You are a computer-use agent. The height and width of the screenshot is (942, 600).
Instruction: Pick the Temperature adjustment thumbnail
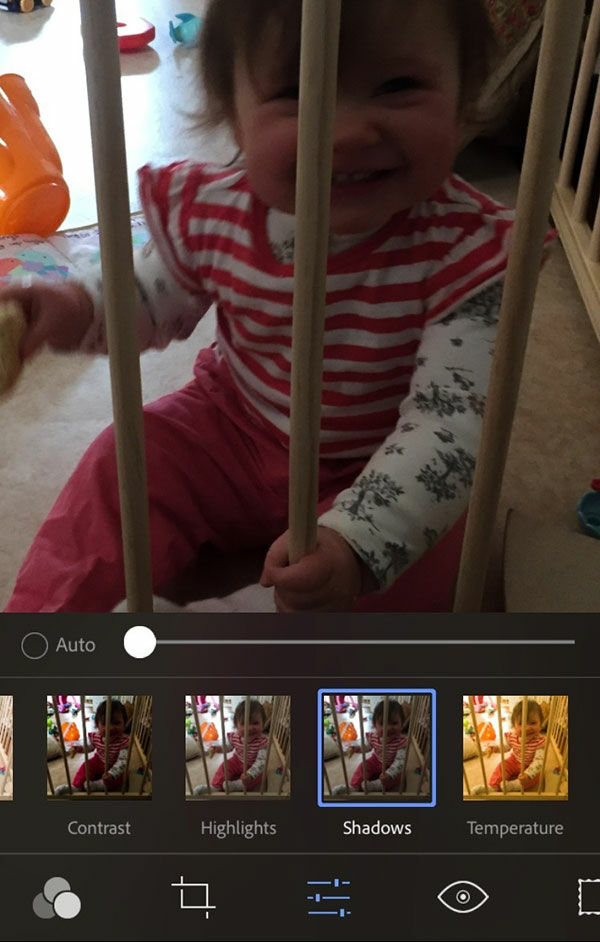pos(515,747)
